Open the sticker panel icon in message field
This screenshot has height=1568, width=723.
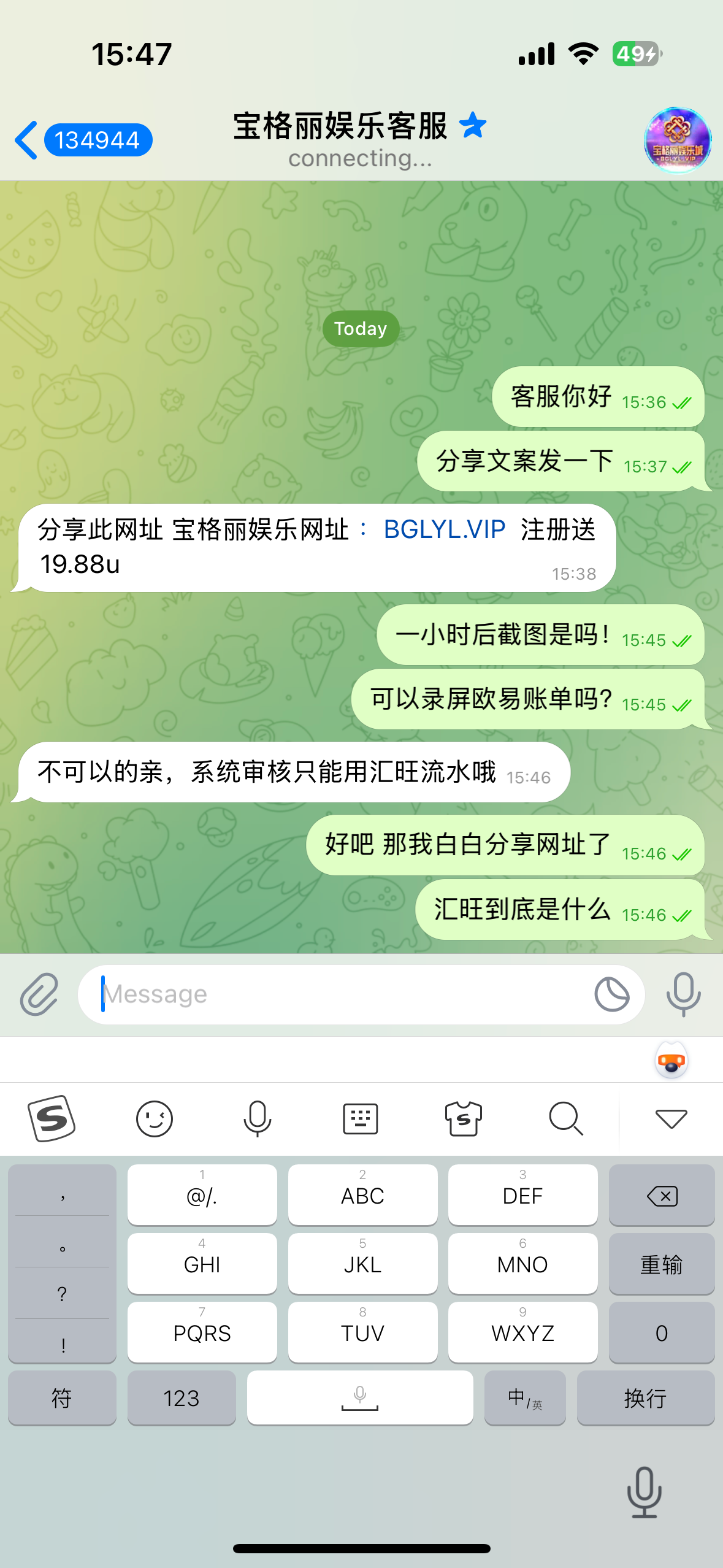(611, 994)
